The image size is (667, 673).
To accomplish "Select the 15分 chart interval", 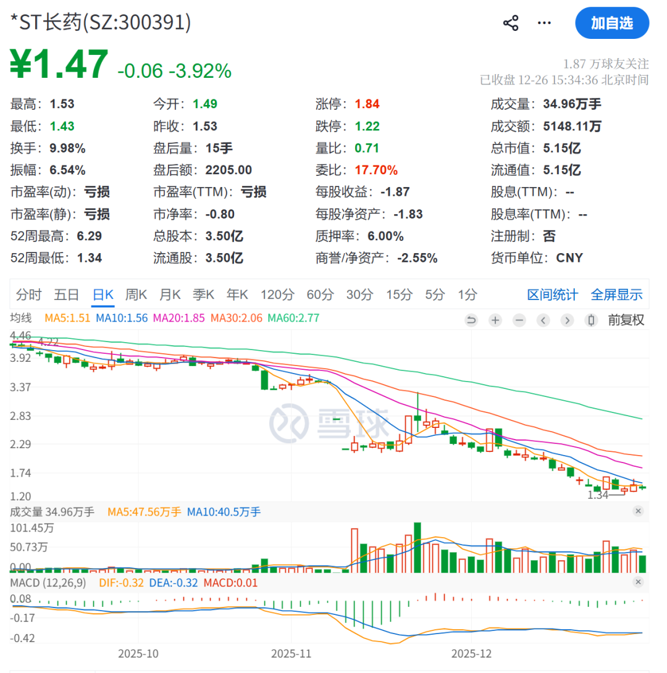I will [x=399, y=294].
